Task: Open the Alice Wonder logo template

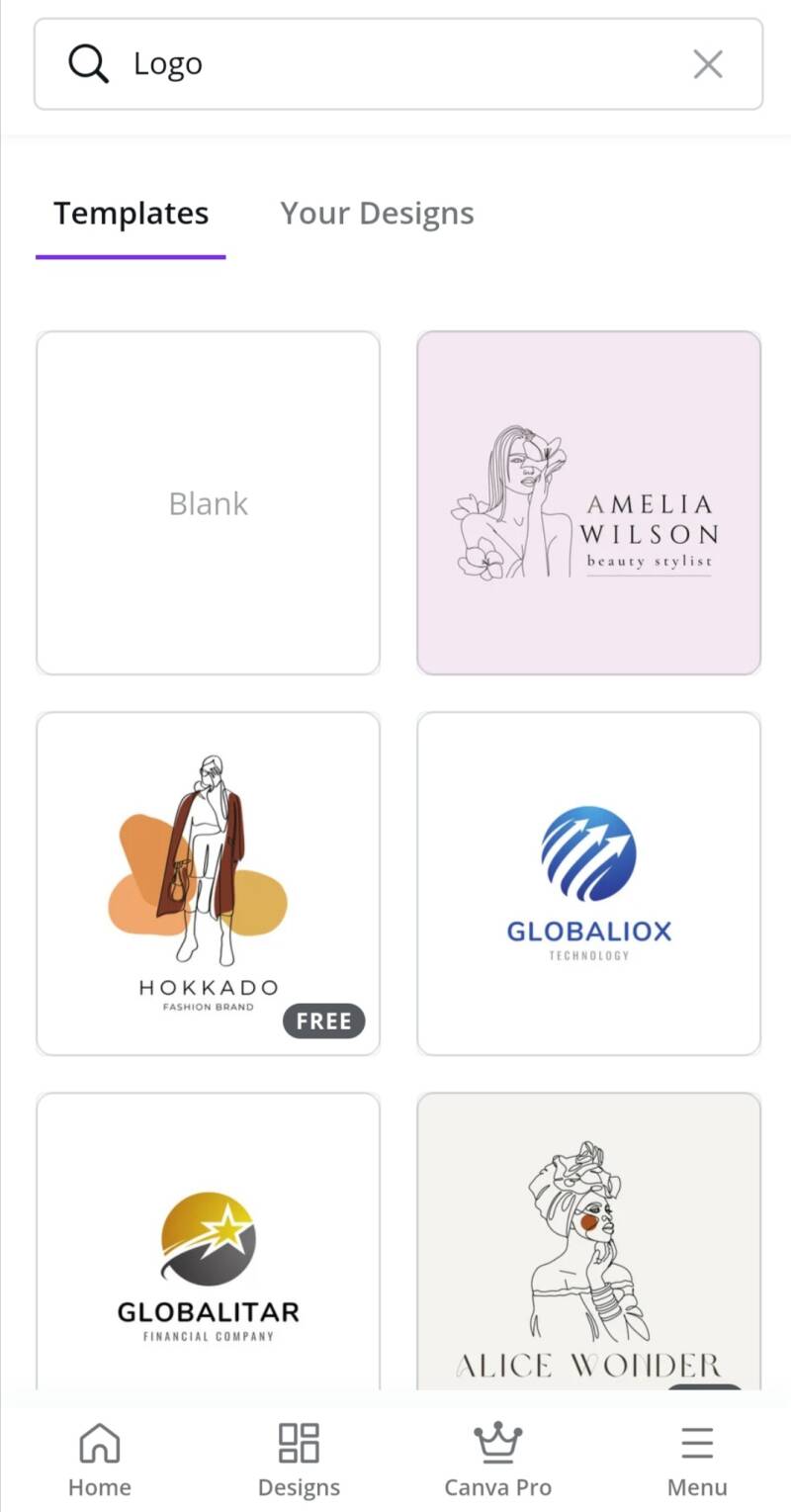Action: pyautogui.click(x=588, y=1246)
